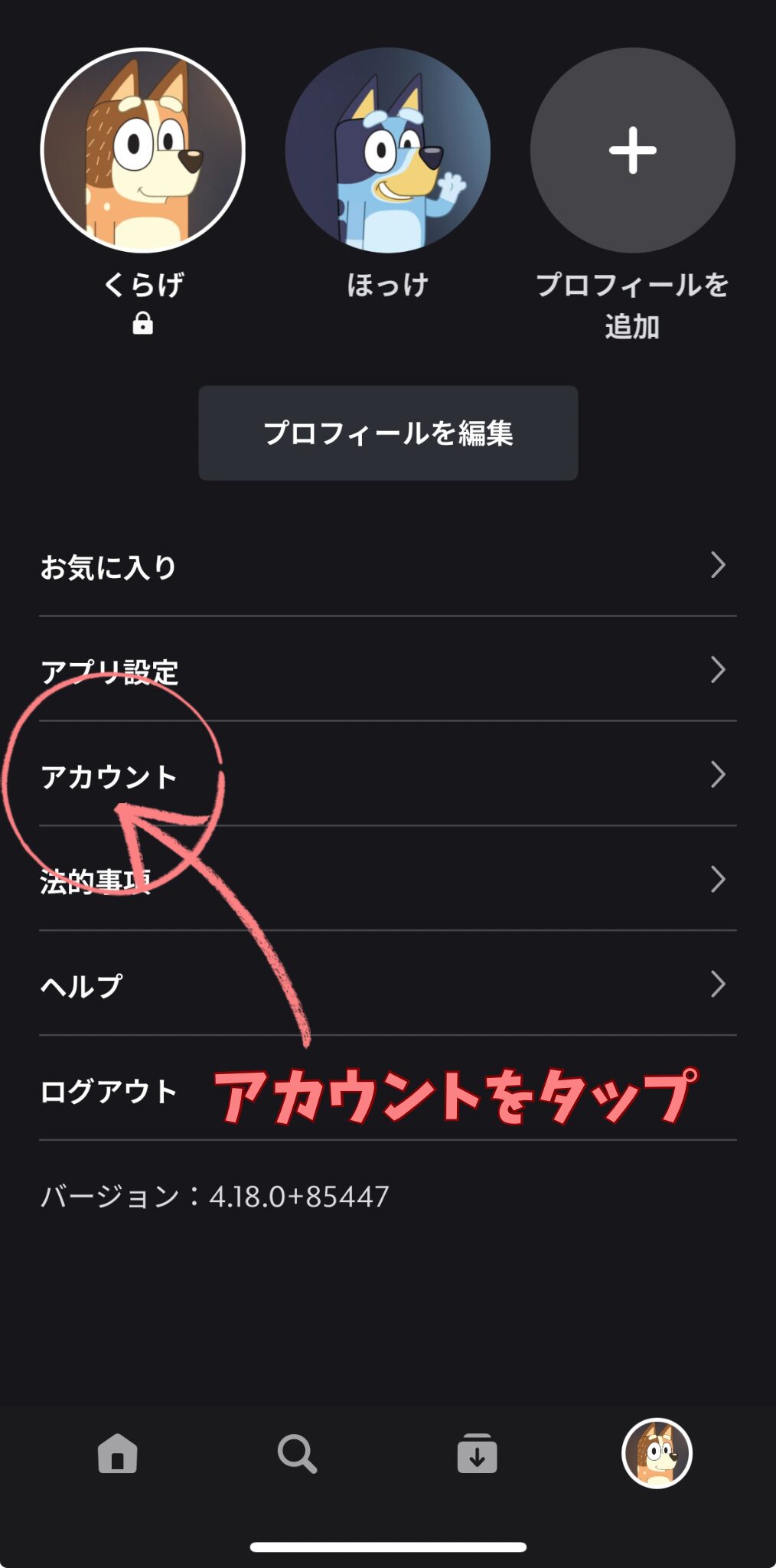The image size is (776, 1568).
Task: Select the くらげ profile avatar
Action: (x=143, y=151)
